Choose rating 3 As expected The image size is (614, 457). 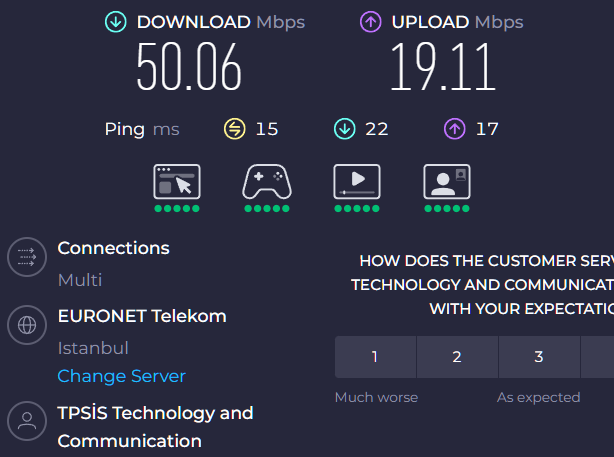tap(538, 357)
